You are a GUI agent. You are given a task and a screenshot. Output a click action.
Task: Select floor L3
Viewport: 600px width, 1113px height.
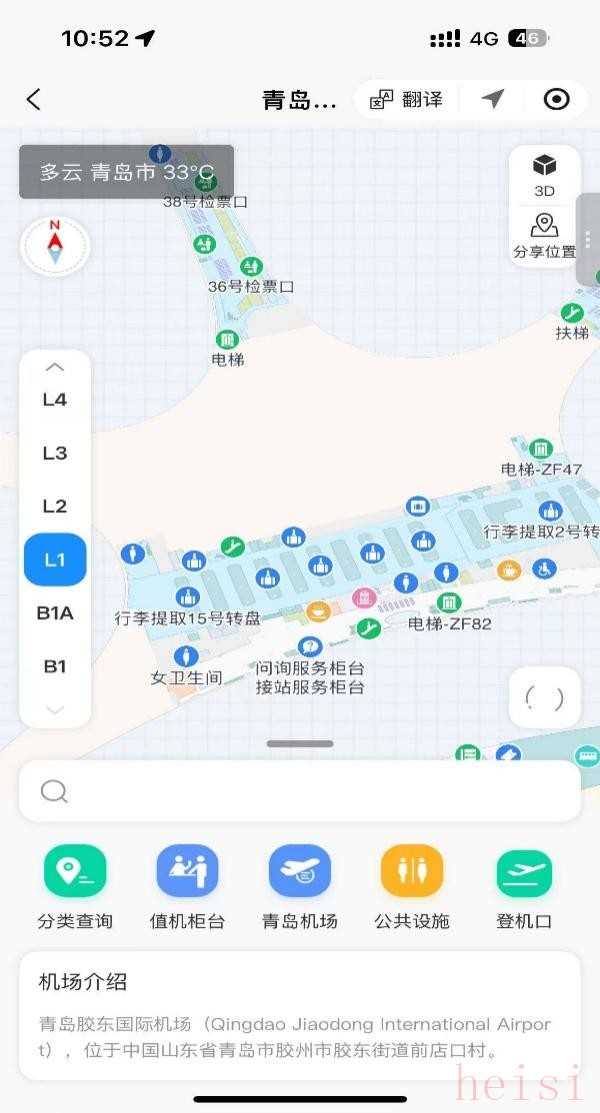point(55,453)
